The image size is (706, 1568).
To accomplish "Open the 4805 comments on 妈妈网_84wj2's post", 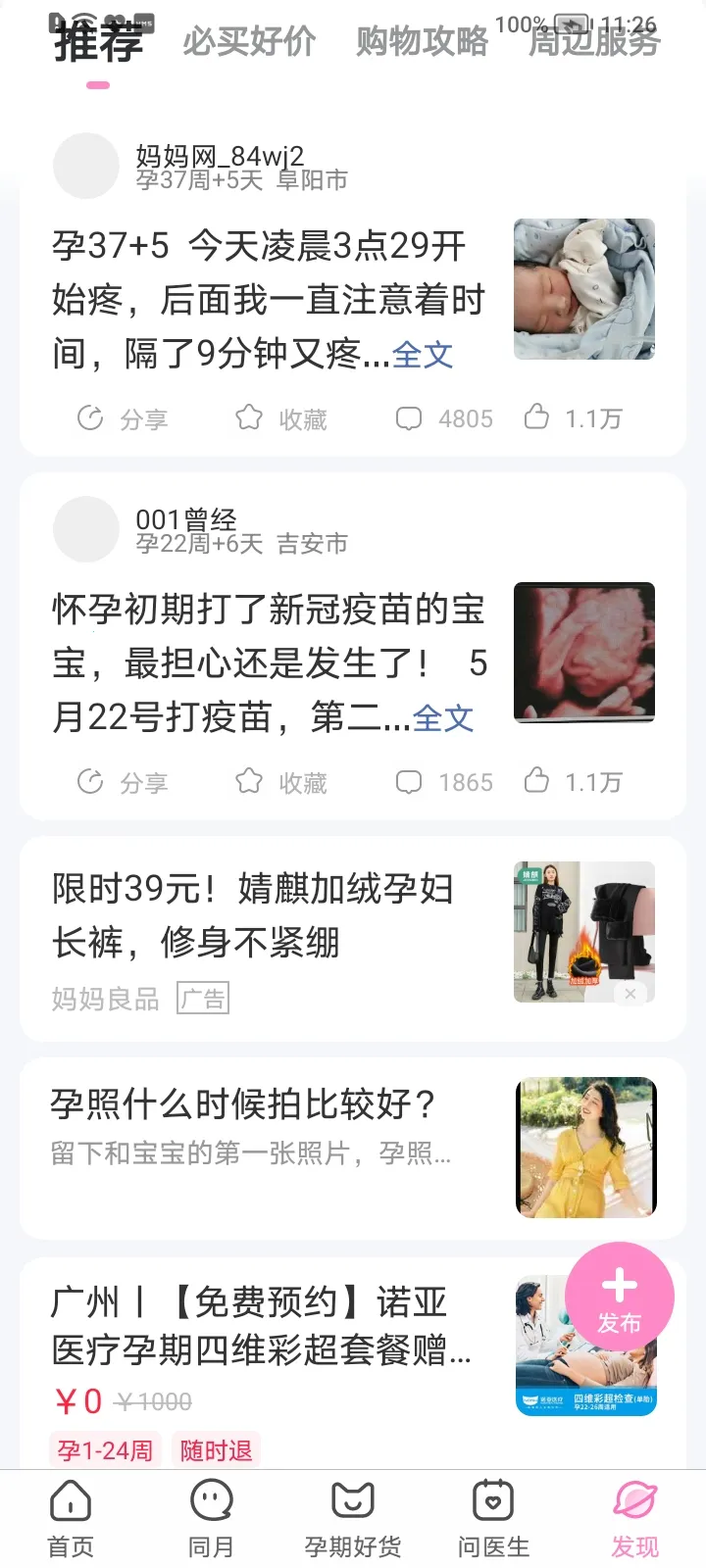I will tap(444, 419).
